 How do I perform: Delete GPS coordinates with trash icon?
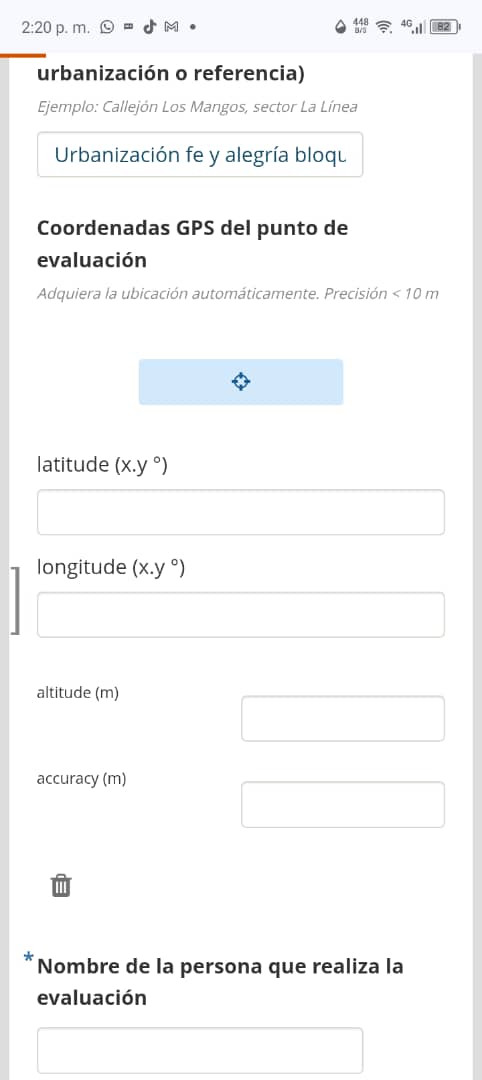click(61, 885)
